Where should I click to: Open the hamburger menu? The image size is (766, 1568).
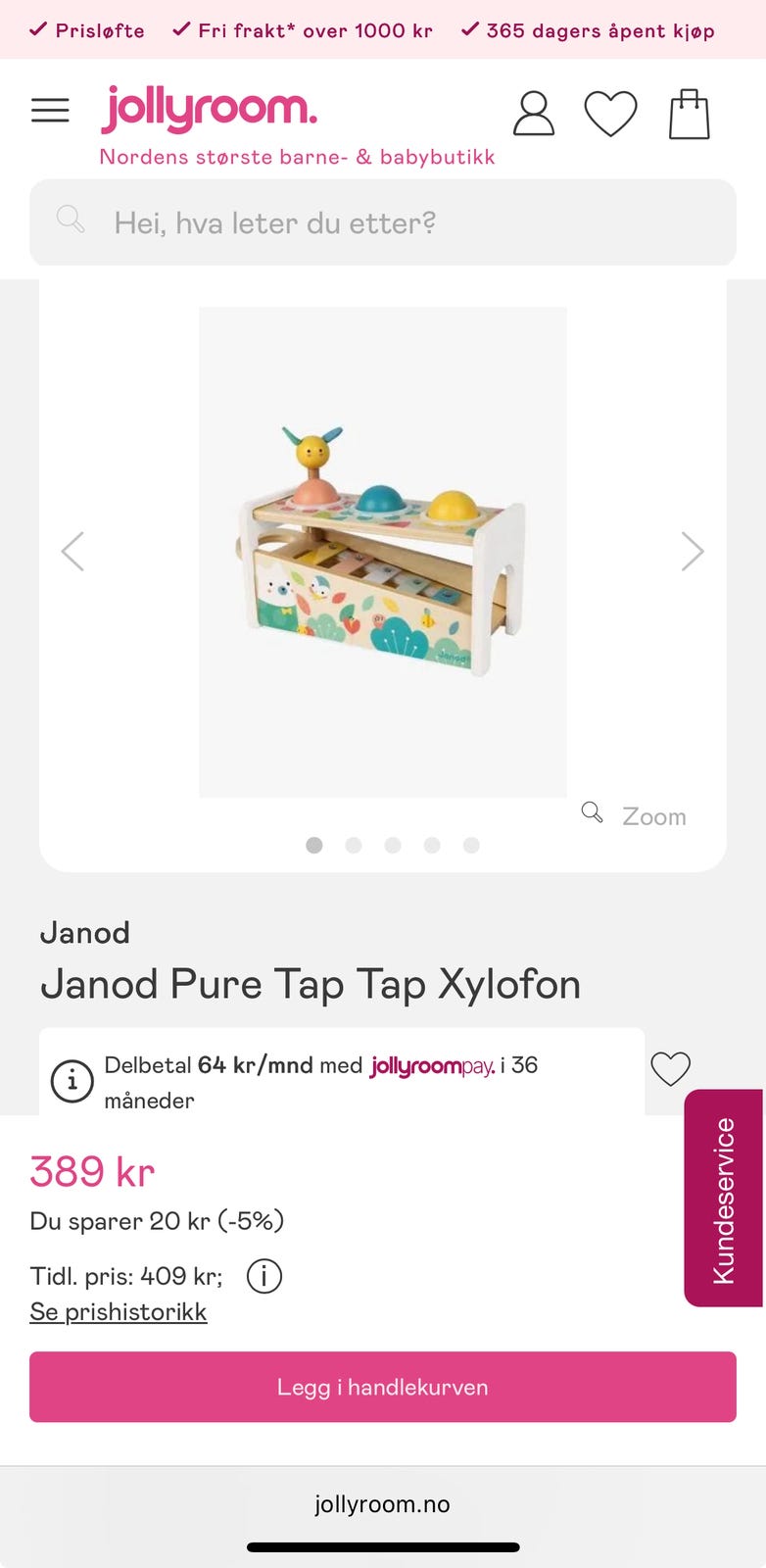point(50,111)
